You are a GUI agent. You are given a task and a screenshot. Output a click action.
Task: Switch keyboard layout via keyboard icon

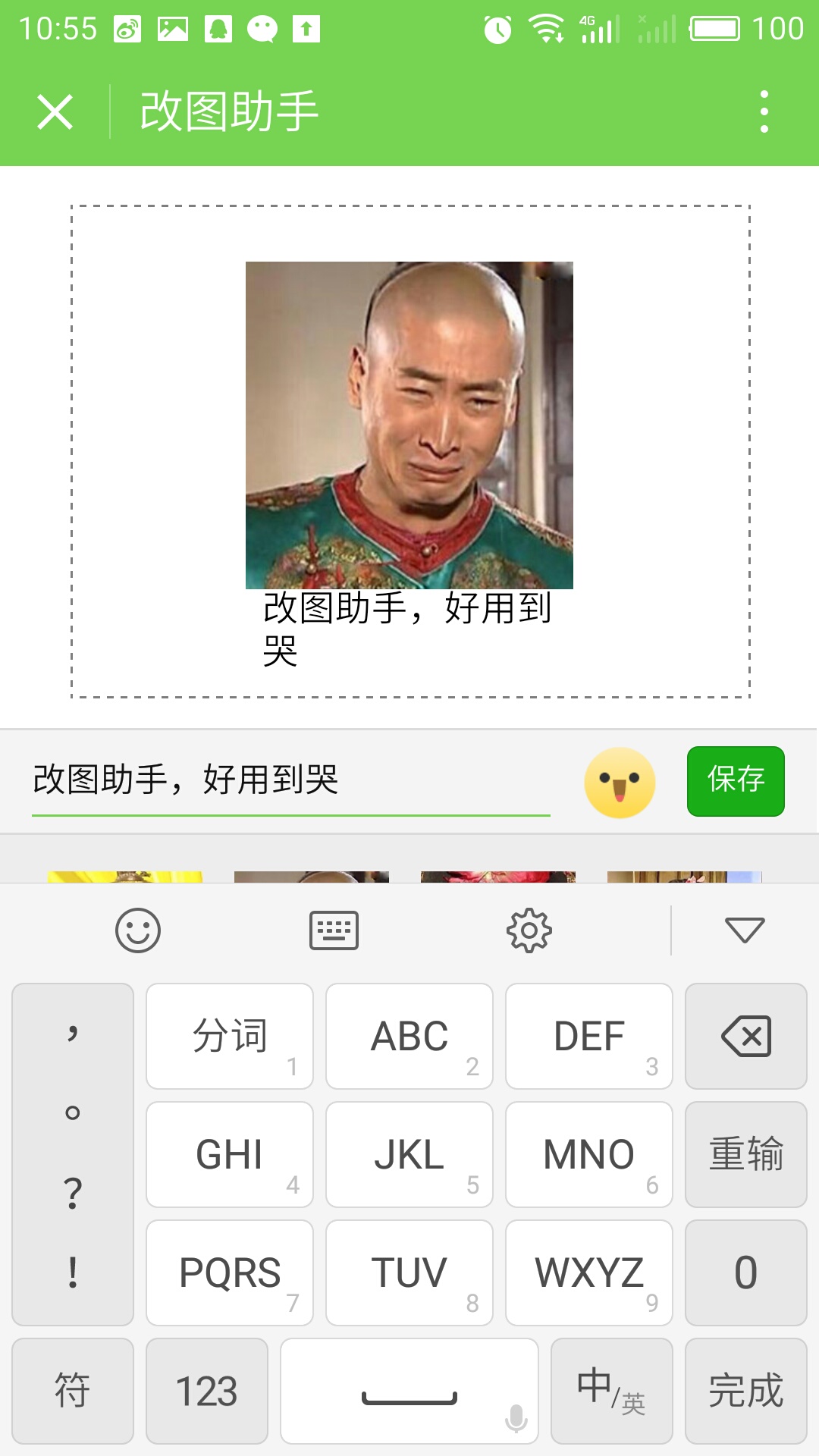(334, 930)
